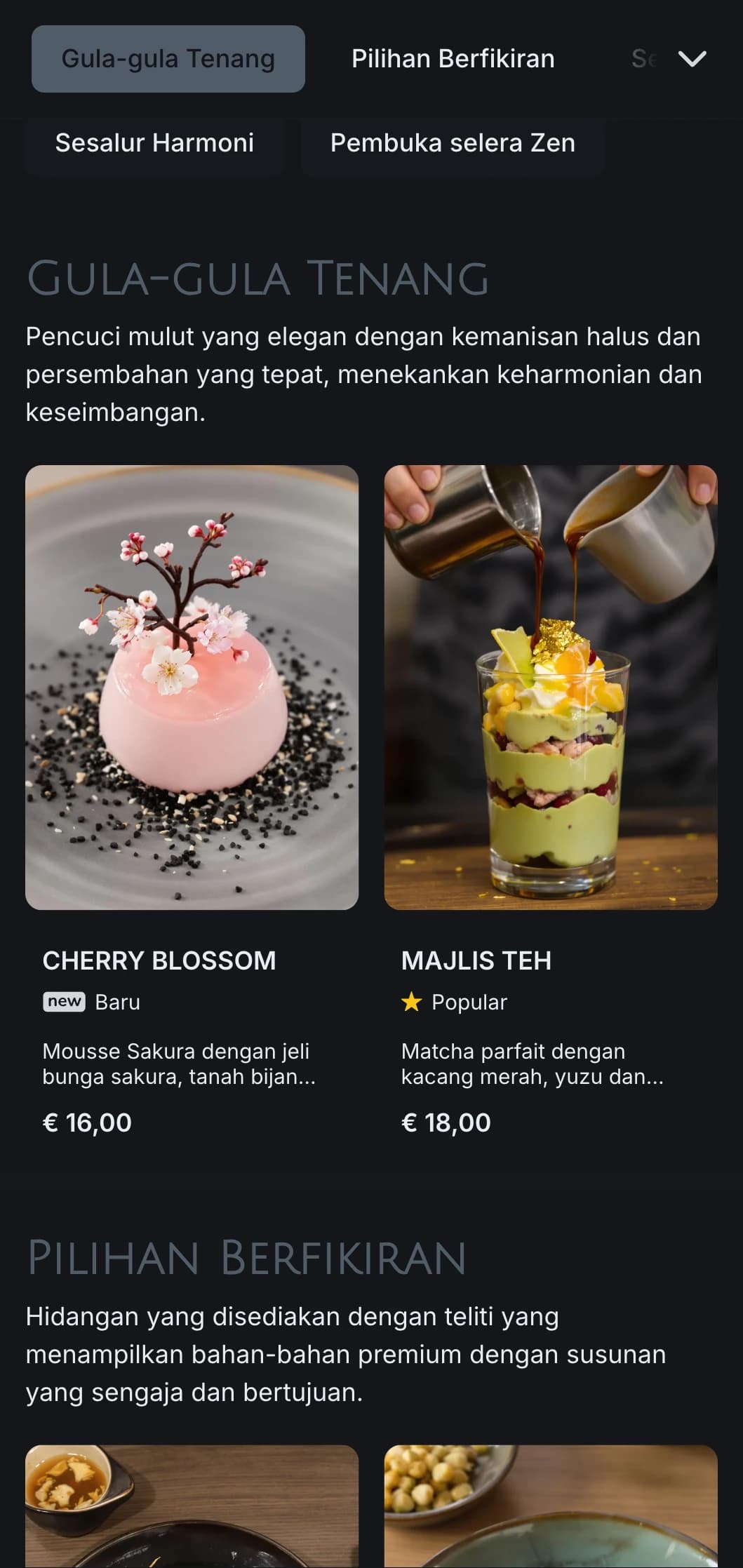Expand the category list chevron
Viewport: 743px width, 1568px height.
pos(692,59)
